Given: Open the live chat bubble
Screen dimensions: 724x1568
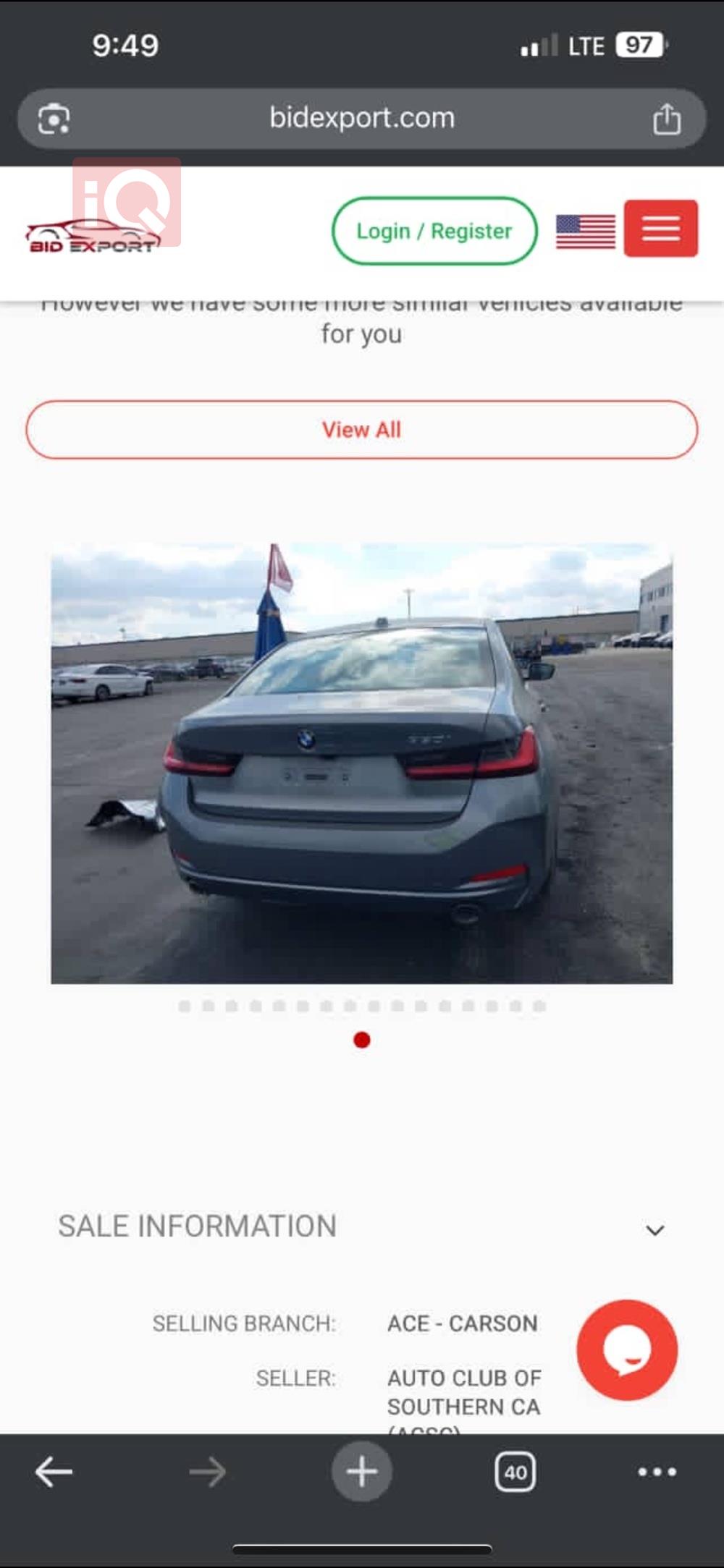Looking at the screenshot, I should [x=627, y=1349].
